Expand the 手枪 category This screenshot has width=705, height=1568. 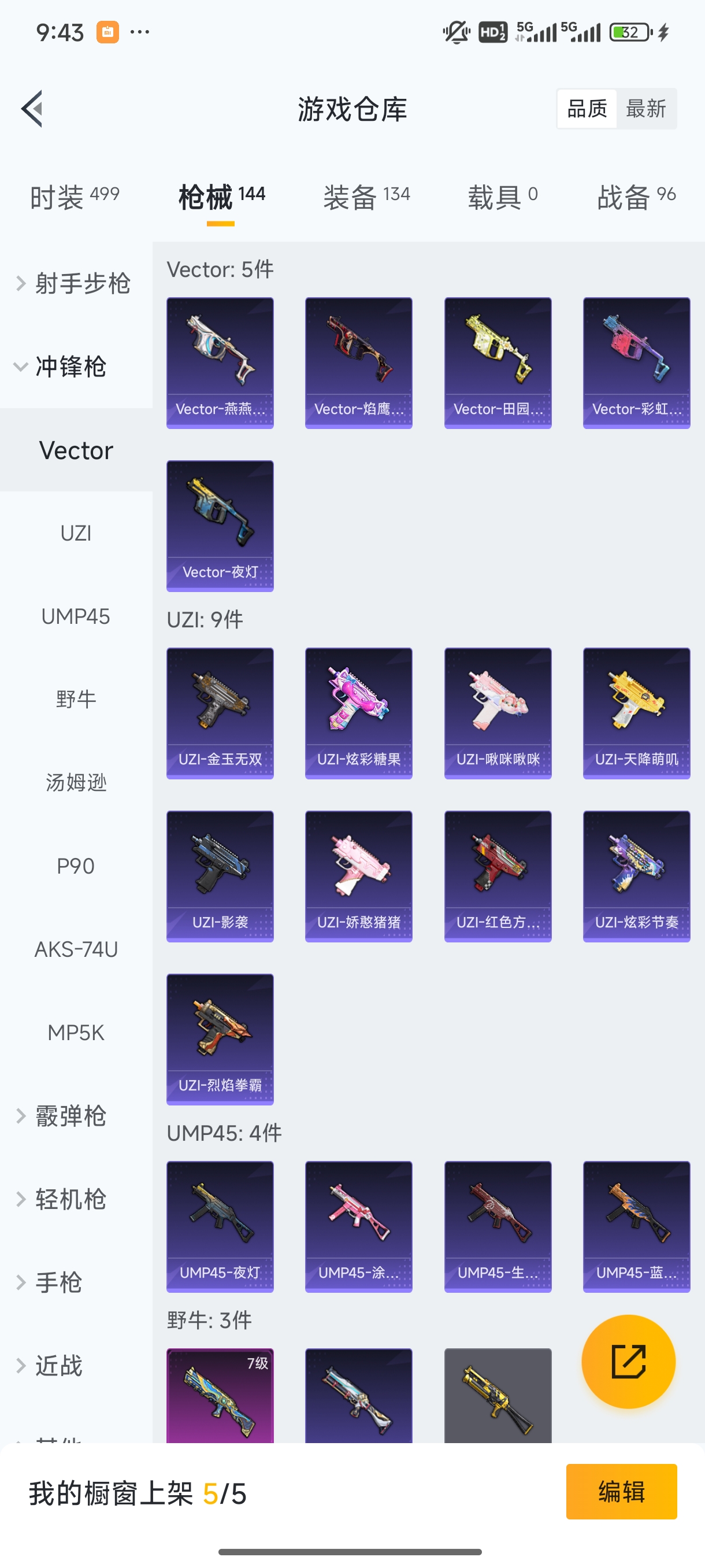tap(58, 1282)
